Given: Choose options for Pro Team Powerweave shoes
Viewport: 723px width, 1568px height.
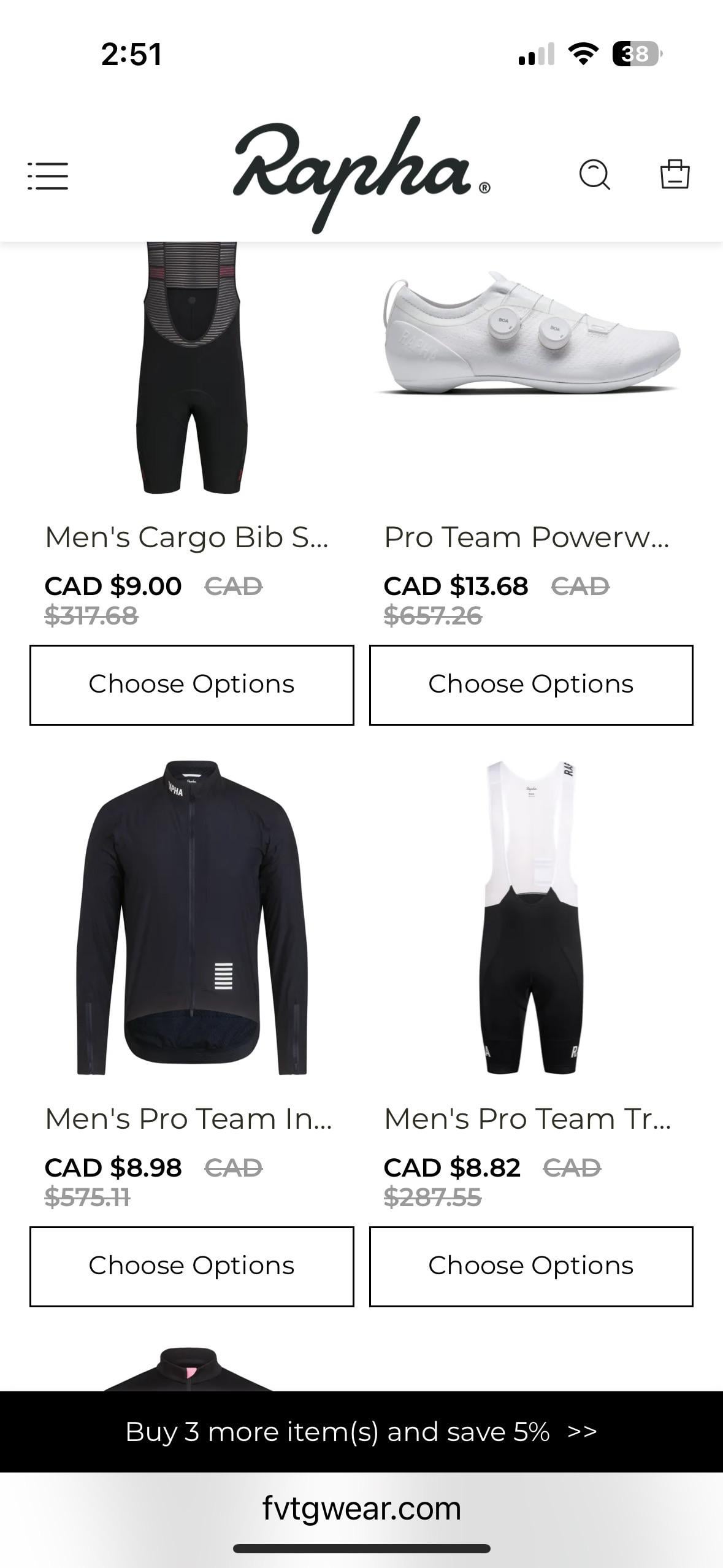Looking at the screenshot, I should pyautogui.click(x=531, y=685).
